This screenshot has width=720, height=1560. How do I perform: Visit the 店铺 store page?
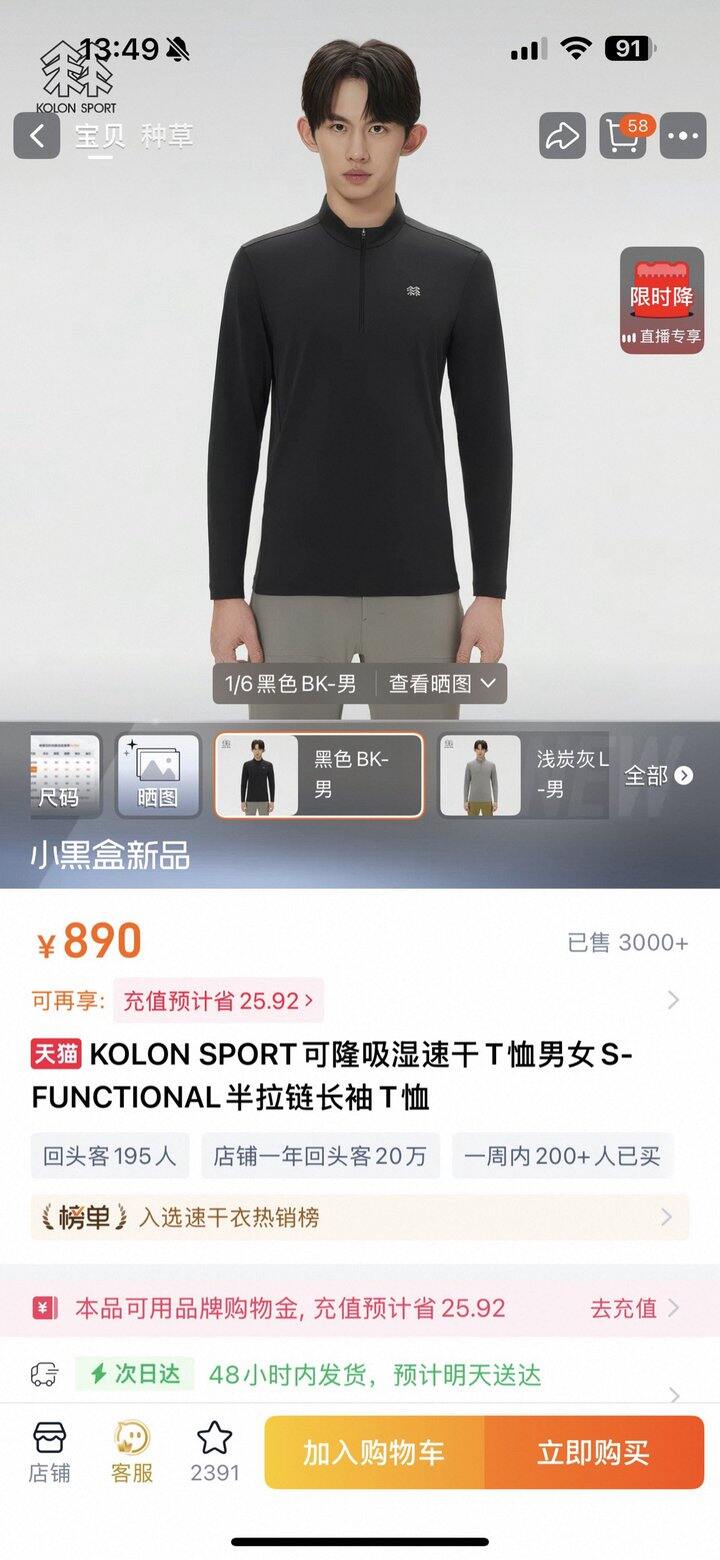click(x=49, y=1452)
